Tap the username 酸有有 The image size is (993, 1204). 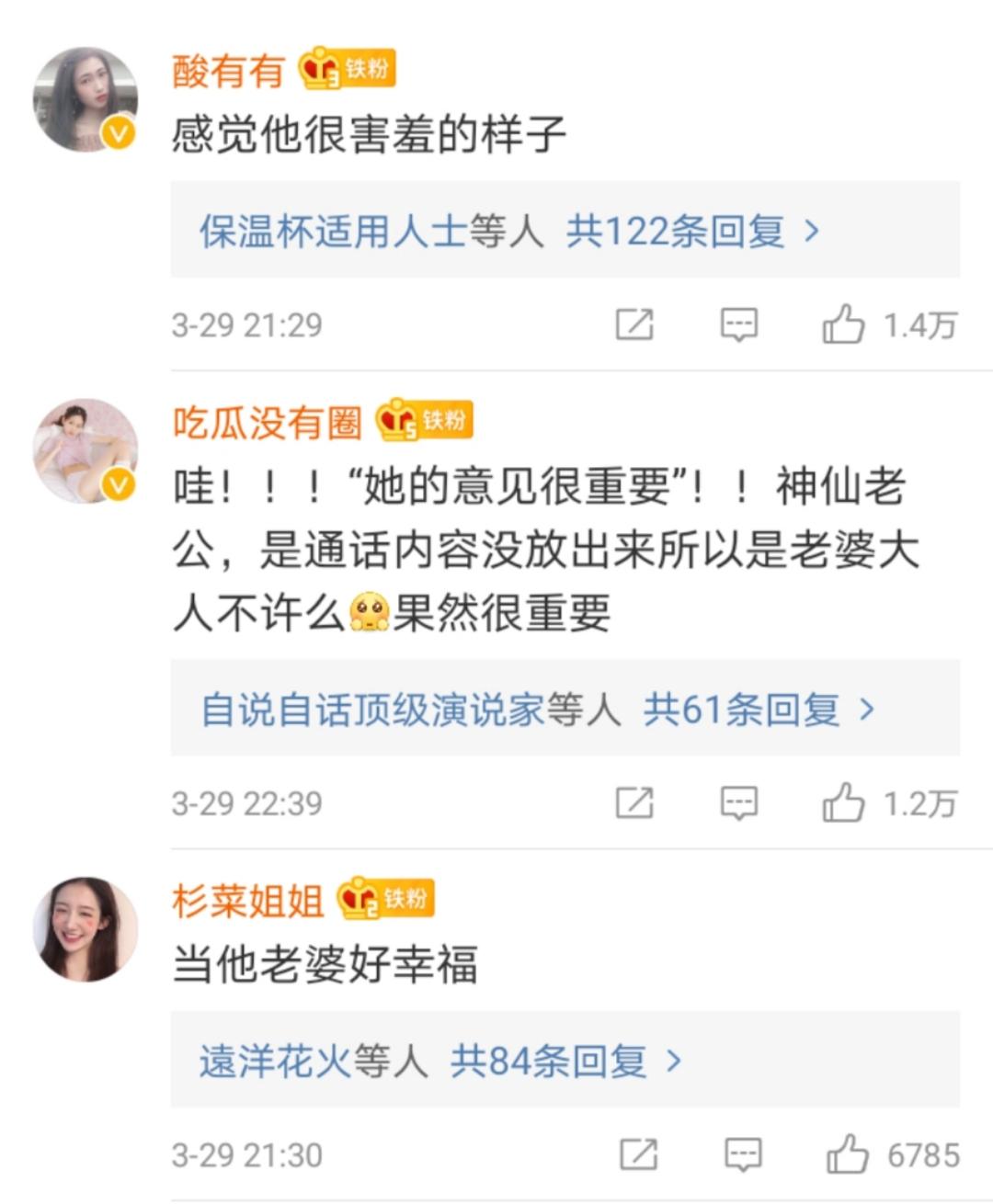click(228, 70)
